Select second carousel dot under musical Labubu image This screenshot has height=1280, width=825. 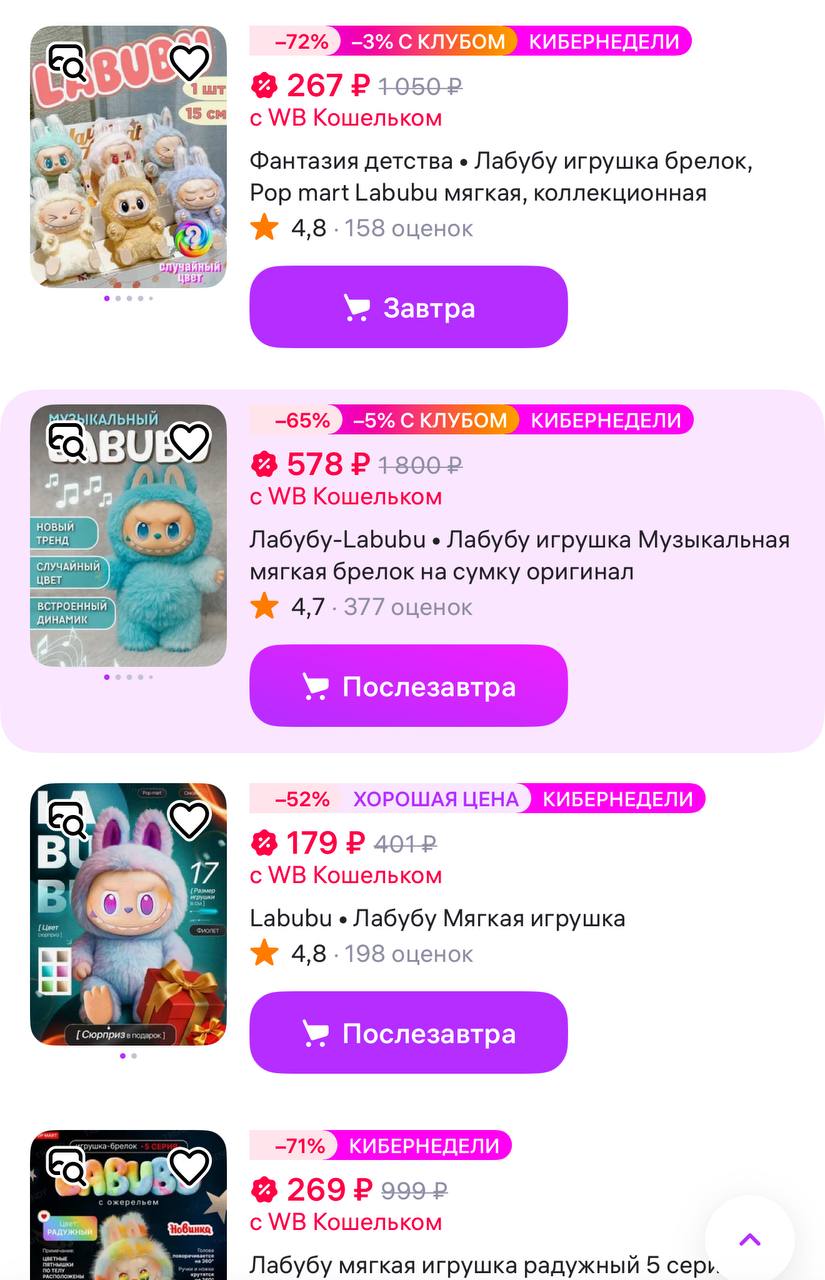point(120,676)
